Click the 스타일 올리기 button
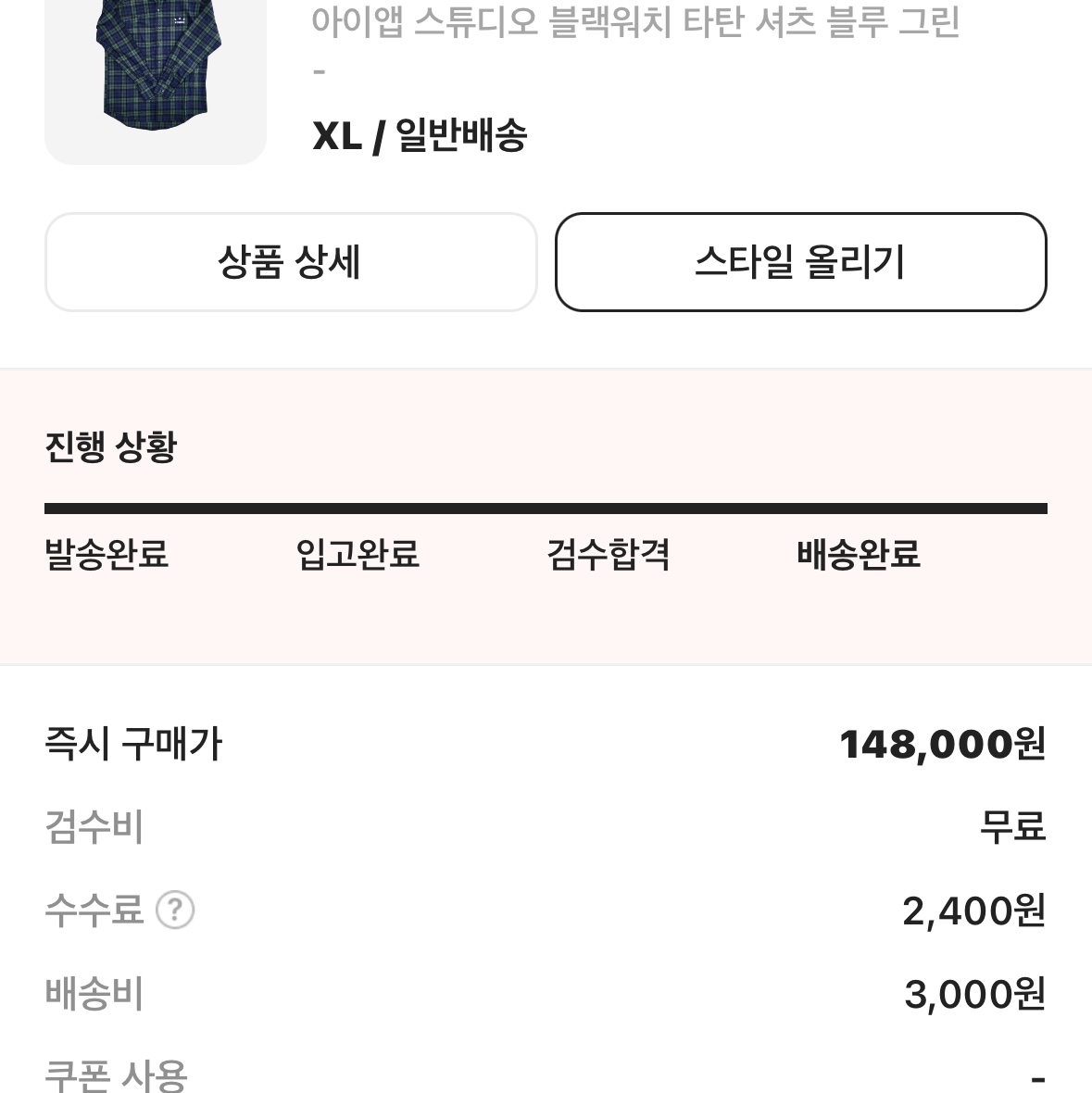Screen dimensions: 1092x1093 (x=799, y=262)
